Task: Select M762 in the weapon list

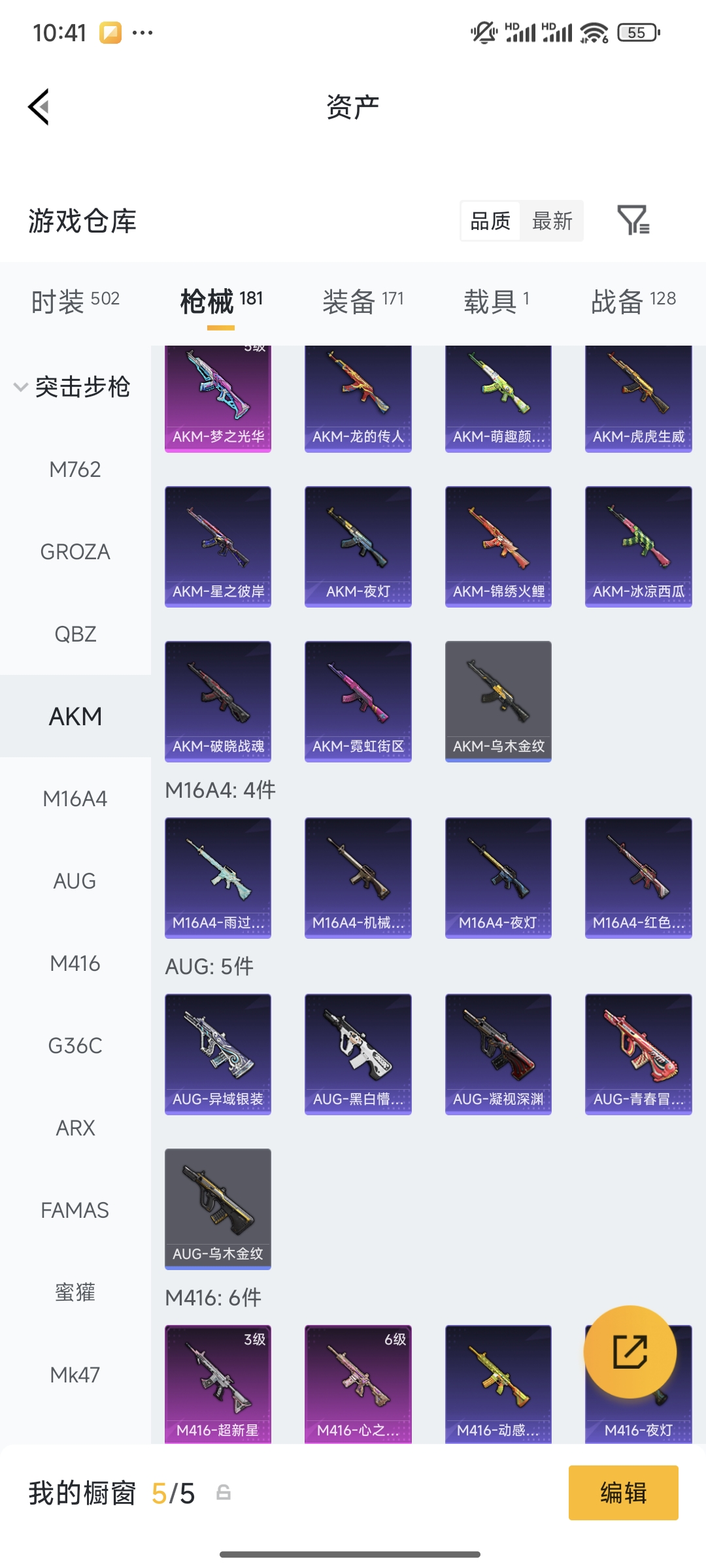Action: coord(75,469)
